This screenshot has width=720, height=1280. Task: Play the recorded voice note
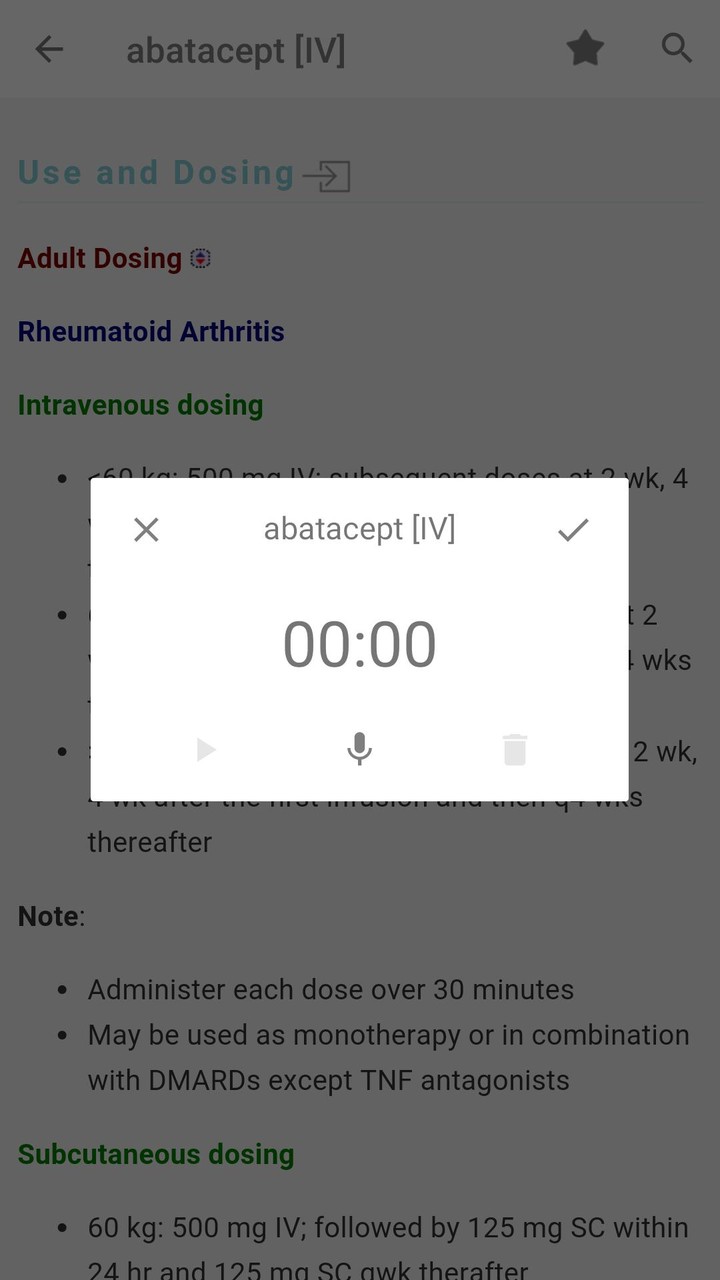pos(206,749)
